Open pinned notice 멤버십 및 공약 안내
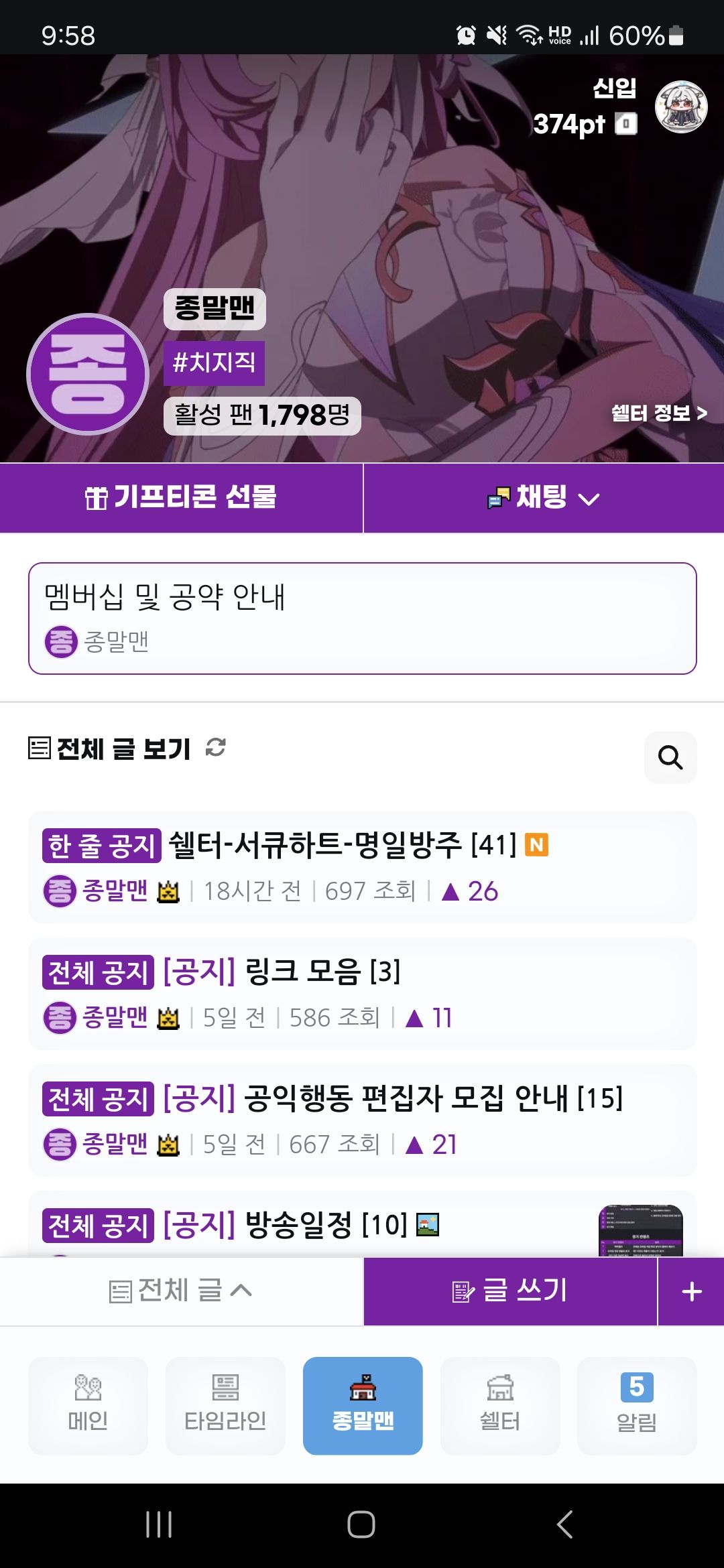The height and width of the screenshot is (1568, 724). pos(362,618)
